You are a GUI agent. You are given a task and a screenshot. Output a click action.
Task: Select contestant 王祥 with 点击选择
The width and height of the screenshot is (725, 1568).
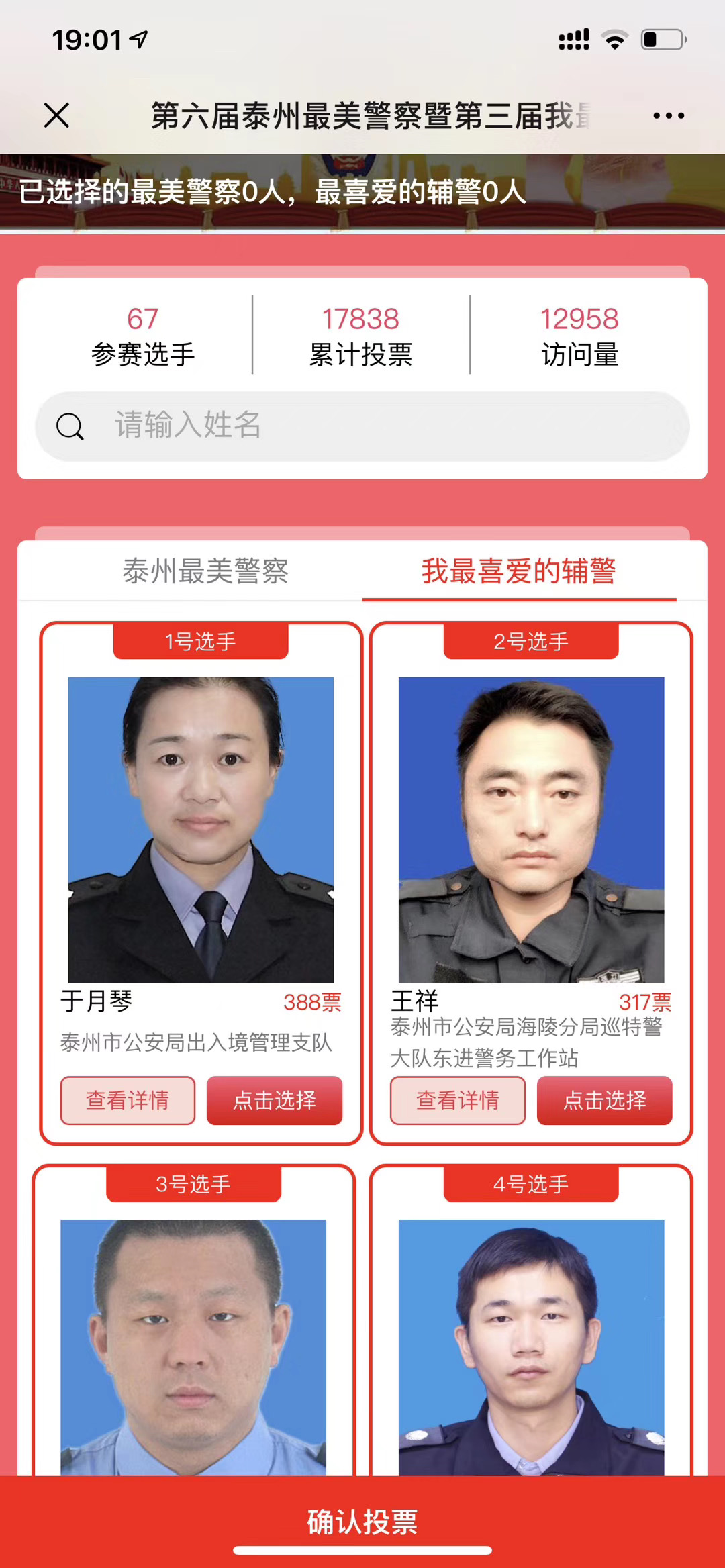click(606, 1100)
